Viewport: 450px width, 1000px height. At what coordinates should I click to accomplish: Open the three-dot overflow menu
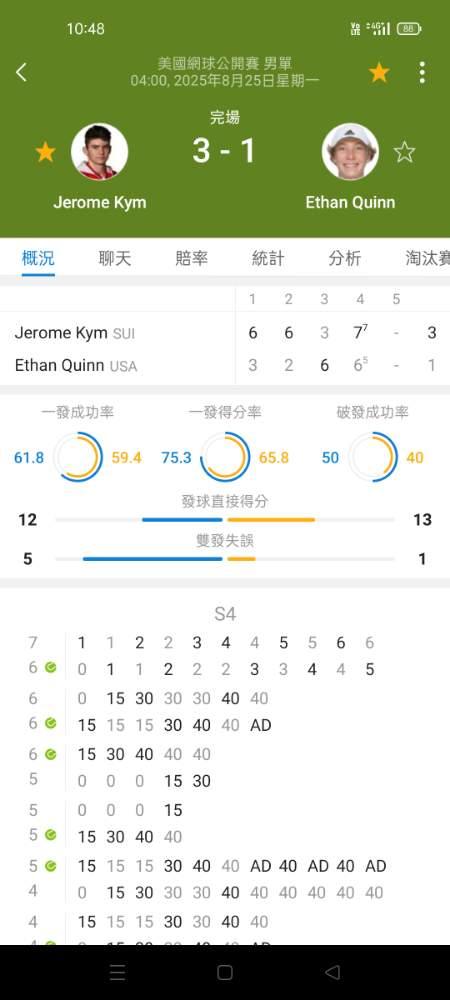click(x=422, y=73)
